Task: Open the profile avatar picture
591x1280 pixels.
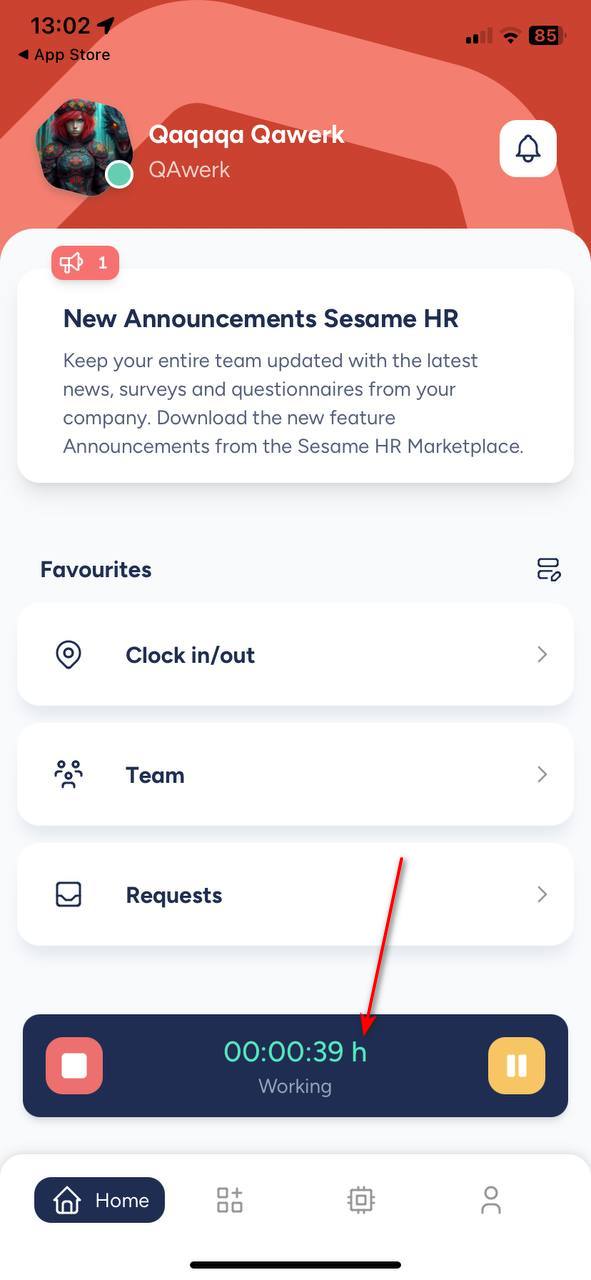Action: 84,147
